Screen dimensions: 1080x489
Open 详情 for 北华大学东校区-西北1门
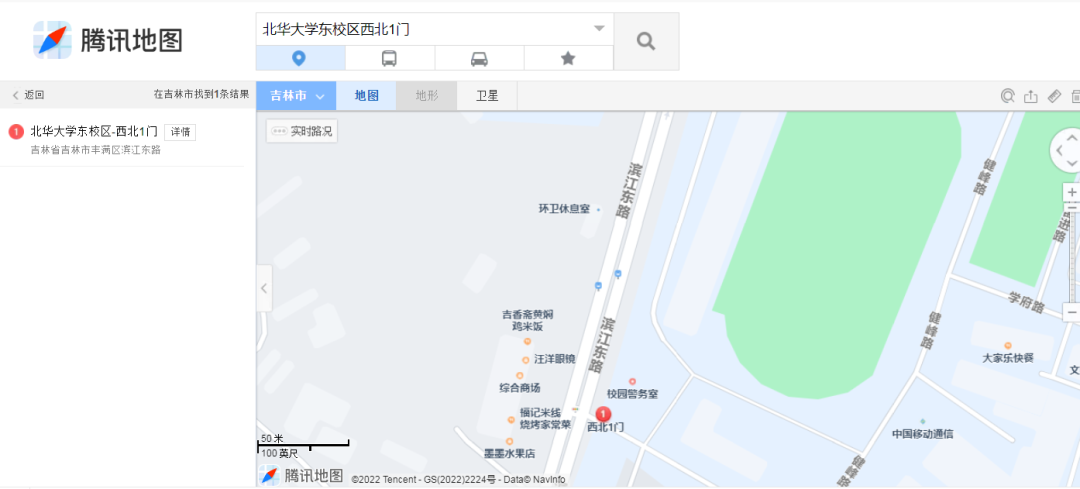coord(180,132)
